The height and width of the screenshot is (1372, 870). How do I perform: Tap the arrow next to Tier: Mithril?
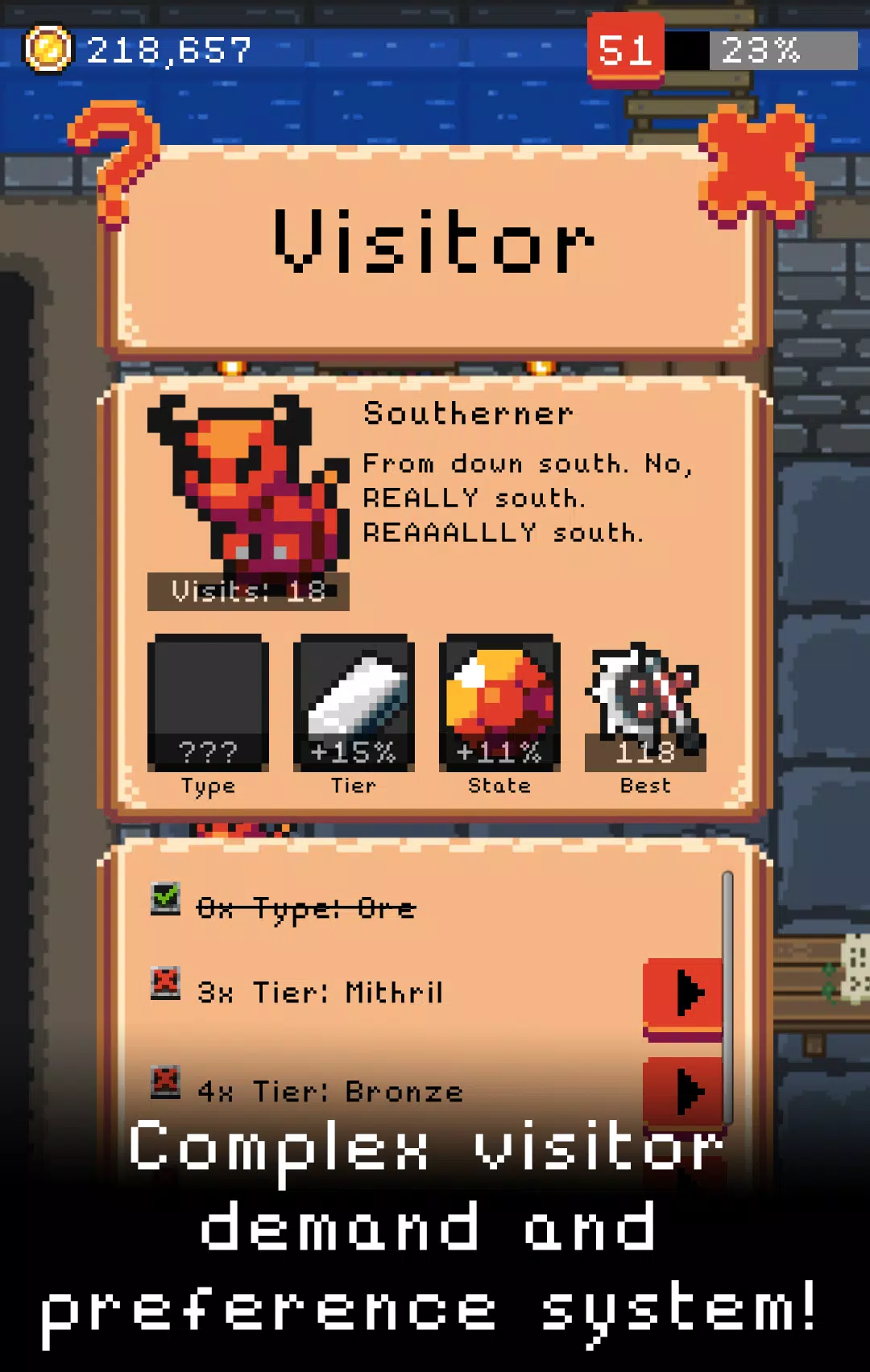(x=683, y=994)
